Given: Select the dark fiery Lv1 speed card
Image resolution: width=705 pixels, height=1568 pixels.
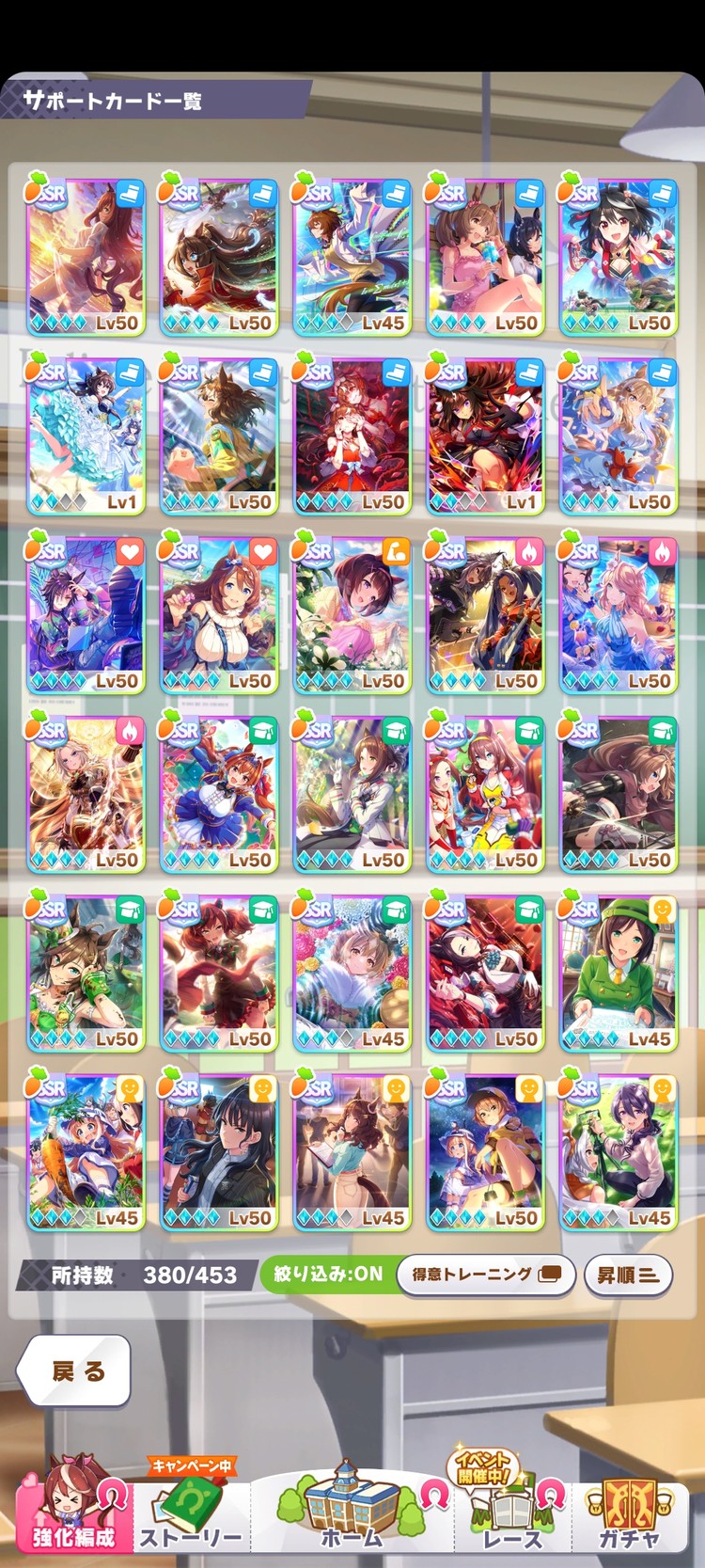Looking at the screenshot, I should pyautogui.click(x=485, y=436).
